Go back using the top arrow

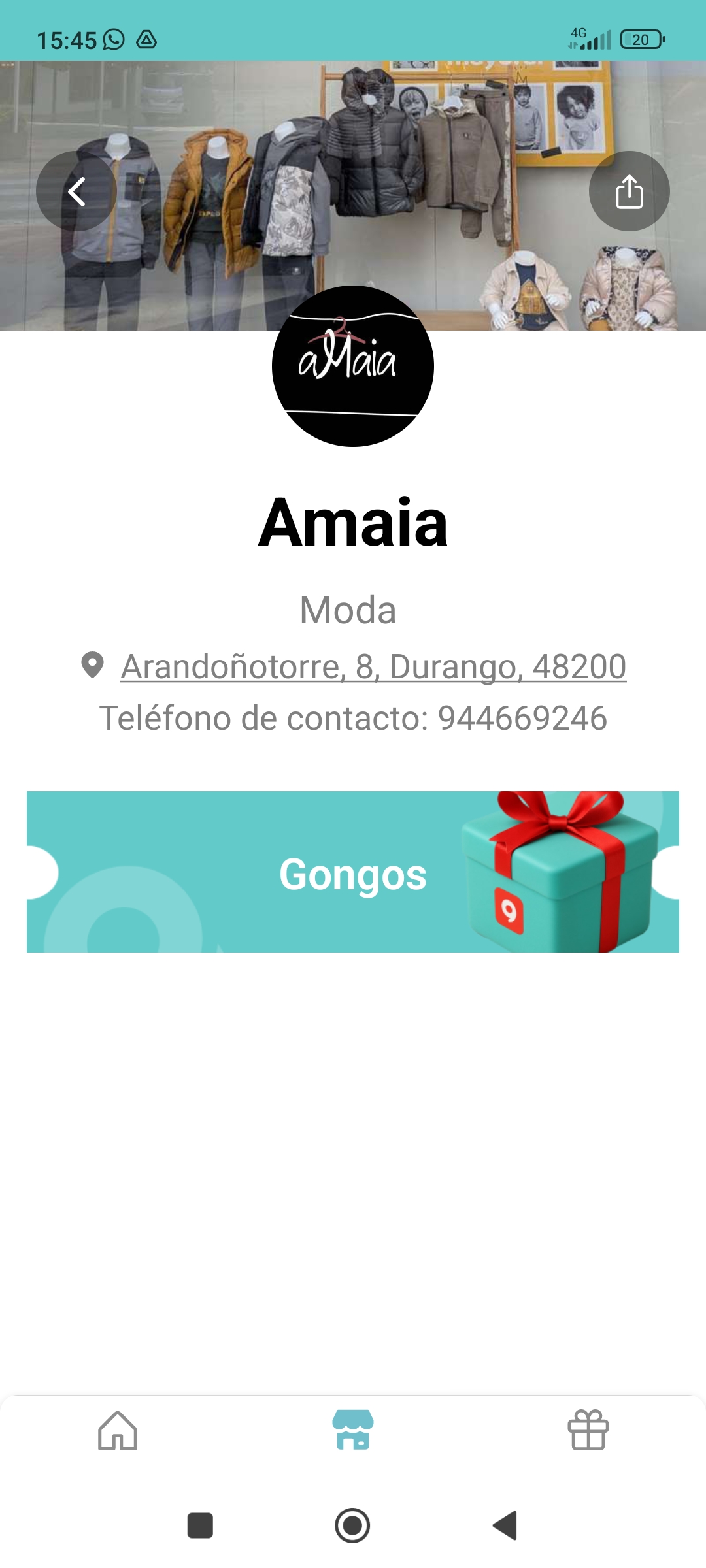76,191
